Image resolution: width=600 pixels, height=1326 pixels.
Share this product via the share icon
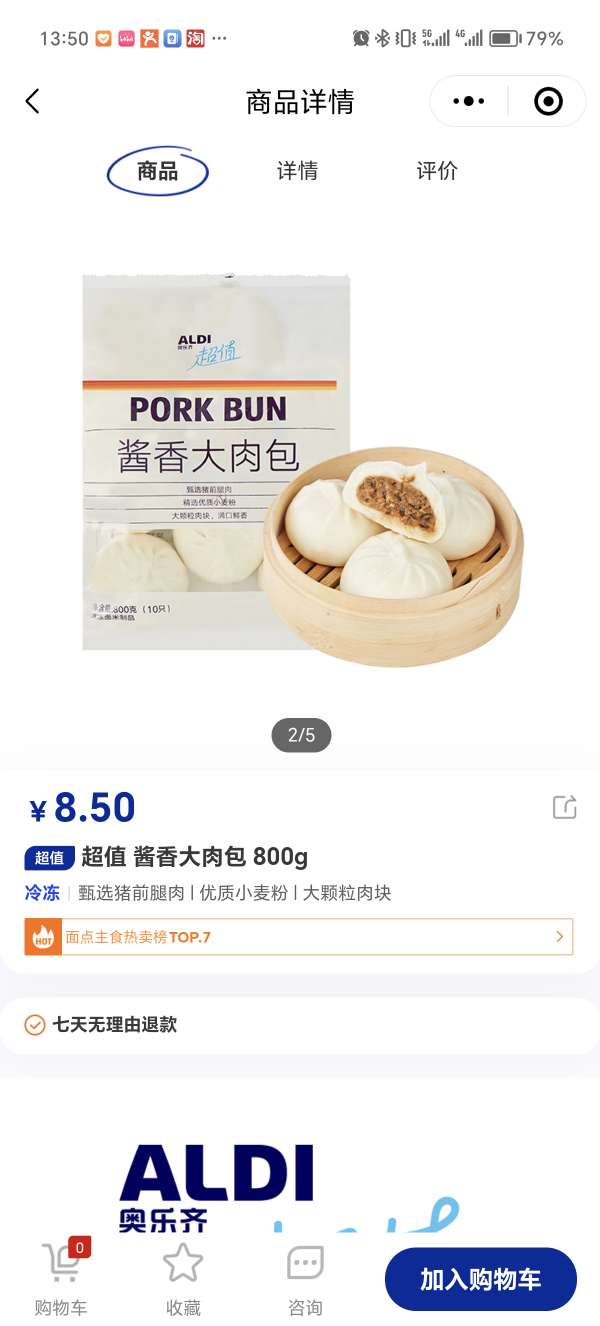point(565,807)
